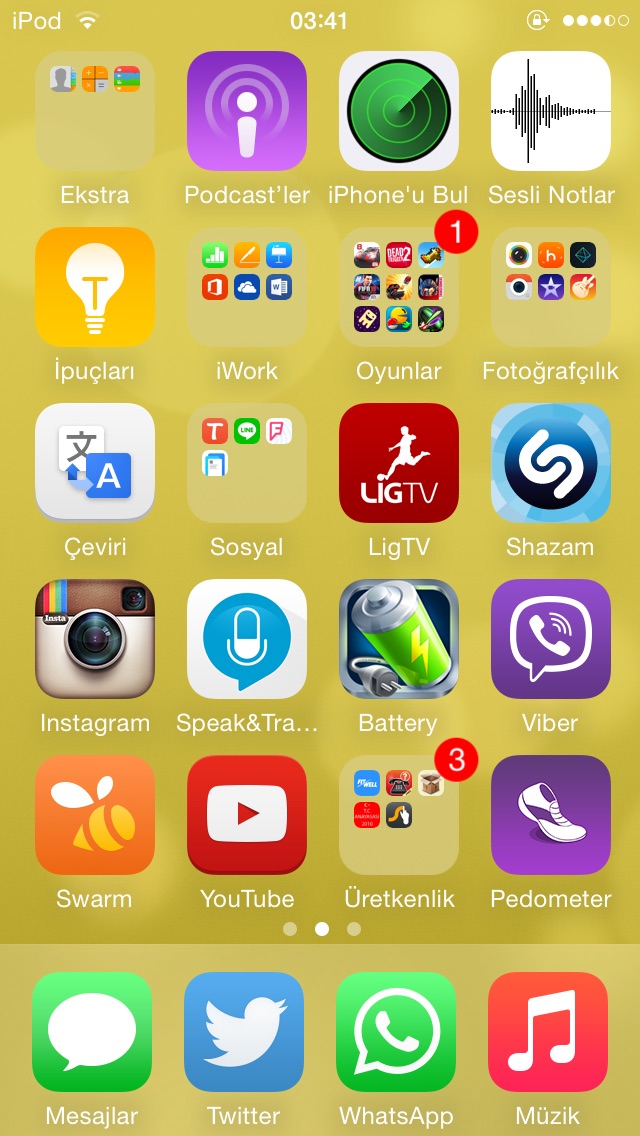Open the Swarm app
This screenshot has height=1136, width=640.
(95, 815)
